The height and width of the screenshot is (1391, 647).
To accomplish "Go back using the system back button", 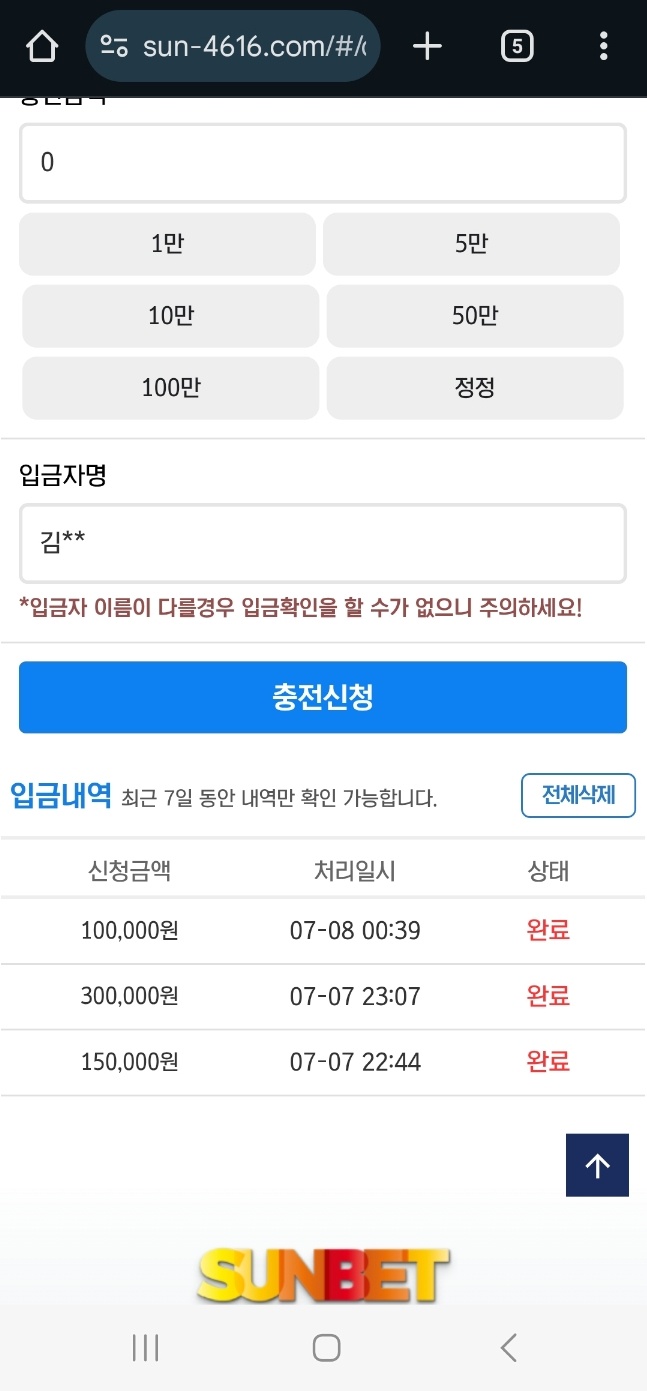I will tap(508, 1348).
